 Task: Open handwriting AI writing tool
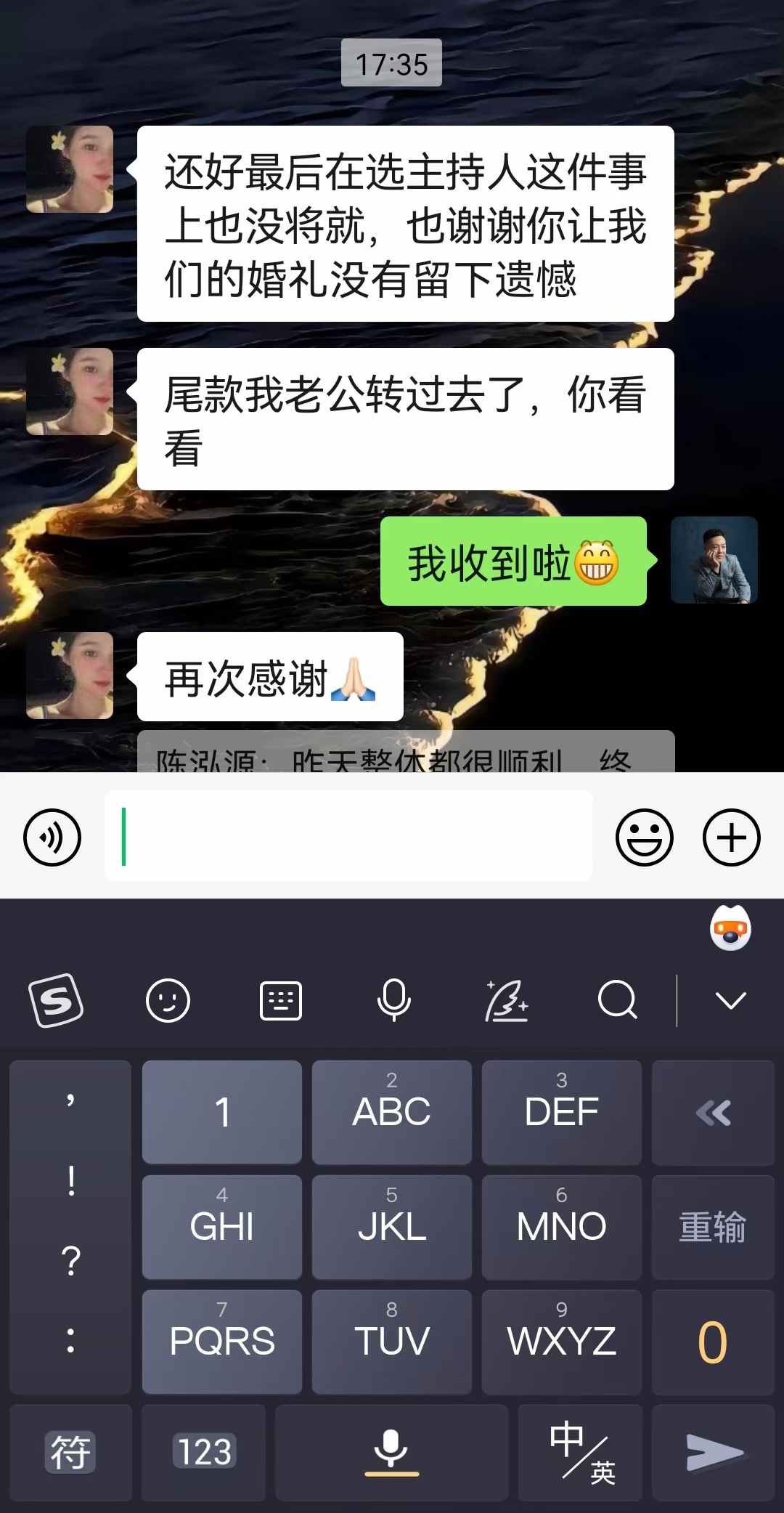coord(507,1000)
